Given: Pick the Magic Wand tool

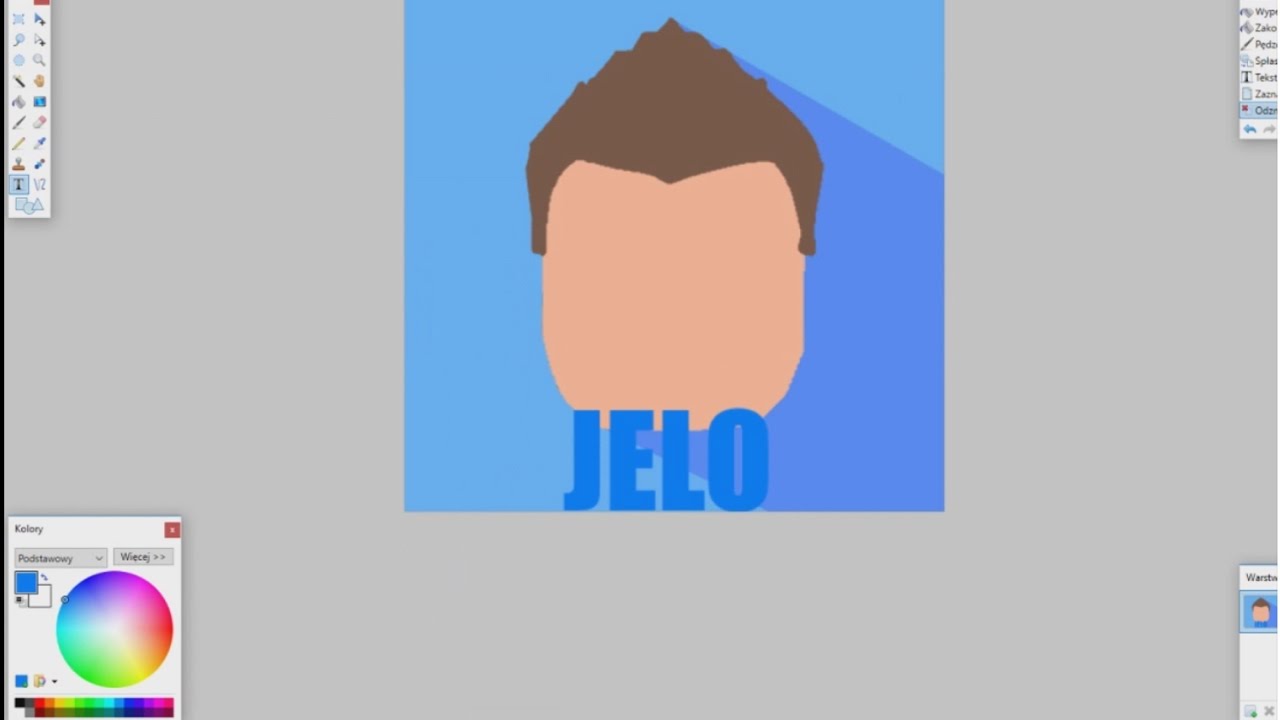Looking at the screenshot, I should click(18, 81).
